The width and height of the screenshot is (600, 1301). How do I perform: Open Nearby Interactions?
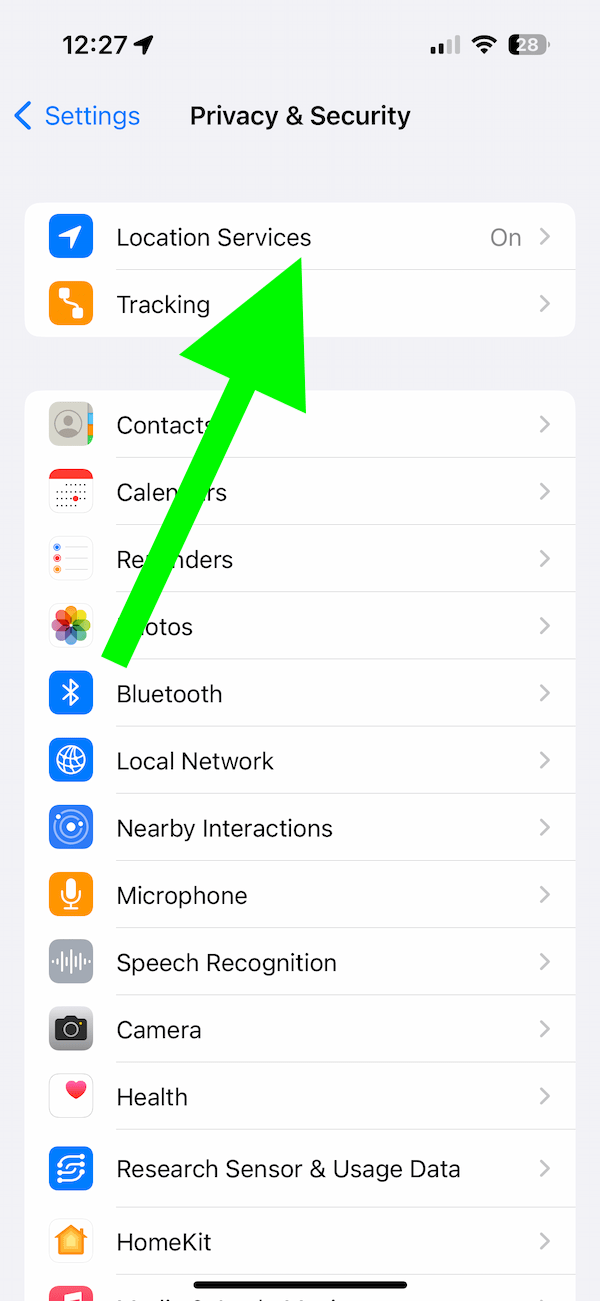coord(300,828)
